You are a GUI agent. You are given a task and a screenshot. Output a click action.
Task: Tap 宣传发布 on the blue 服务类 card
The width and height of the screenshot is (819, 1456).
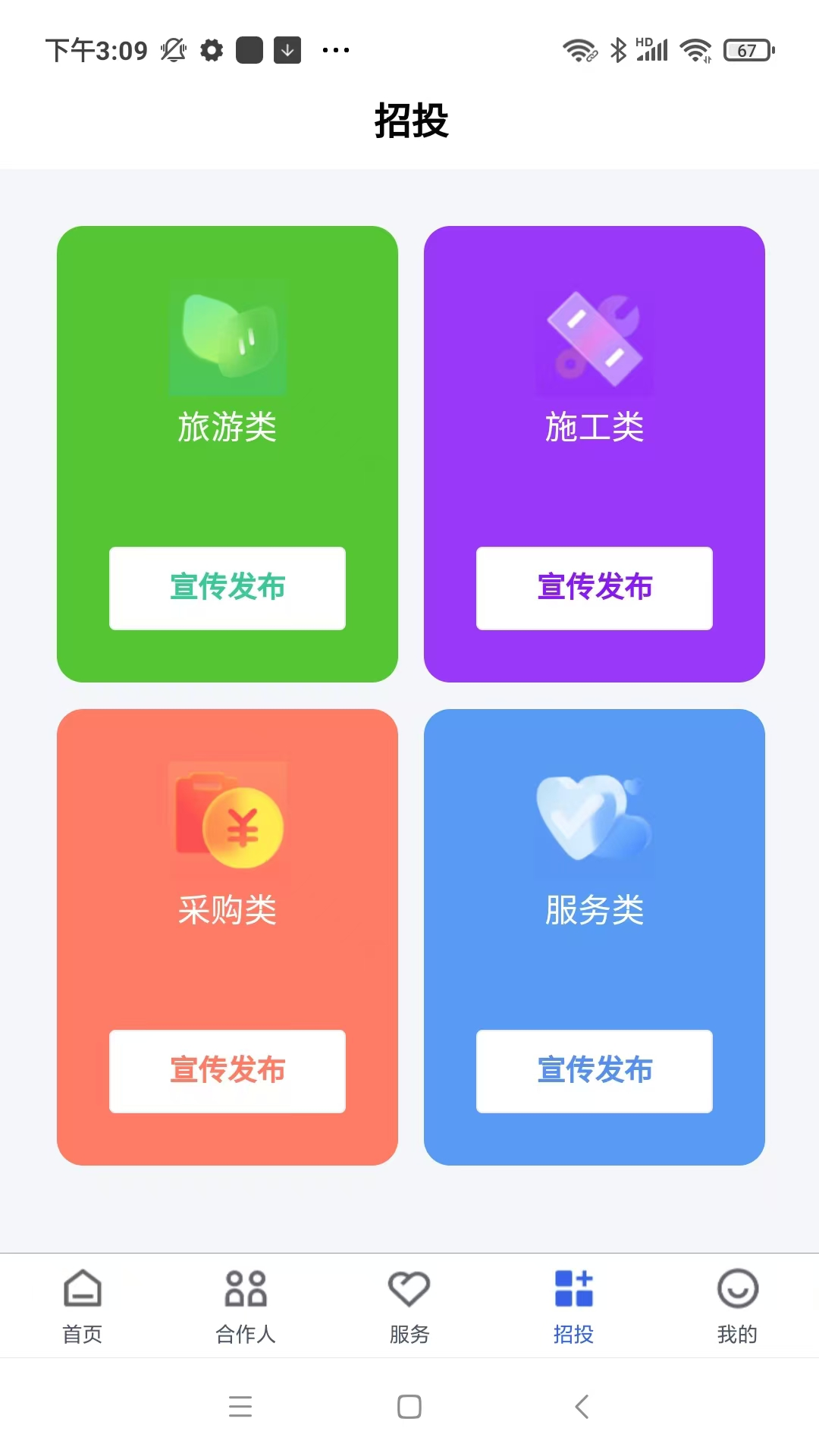click(x=595, y=1072)
